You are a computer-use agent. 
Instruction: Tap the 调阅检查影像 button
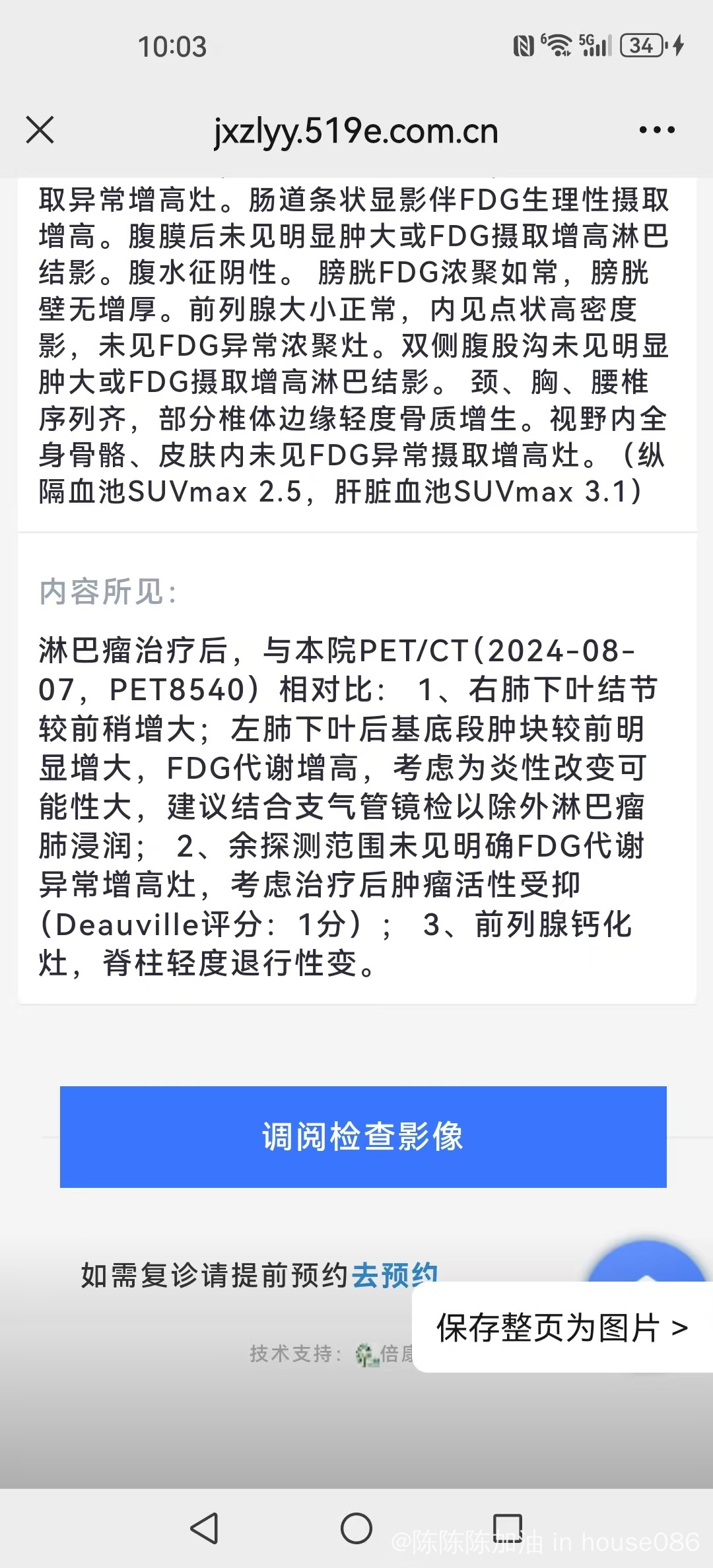(363, 1136)
